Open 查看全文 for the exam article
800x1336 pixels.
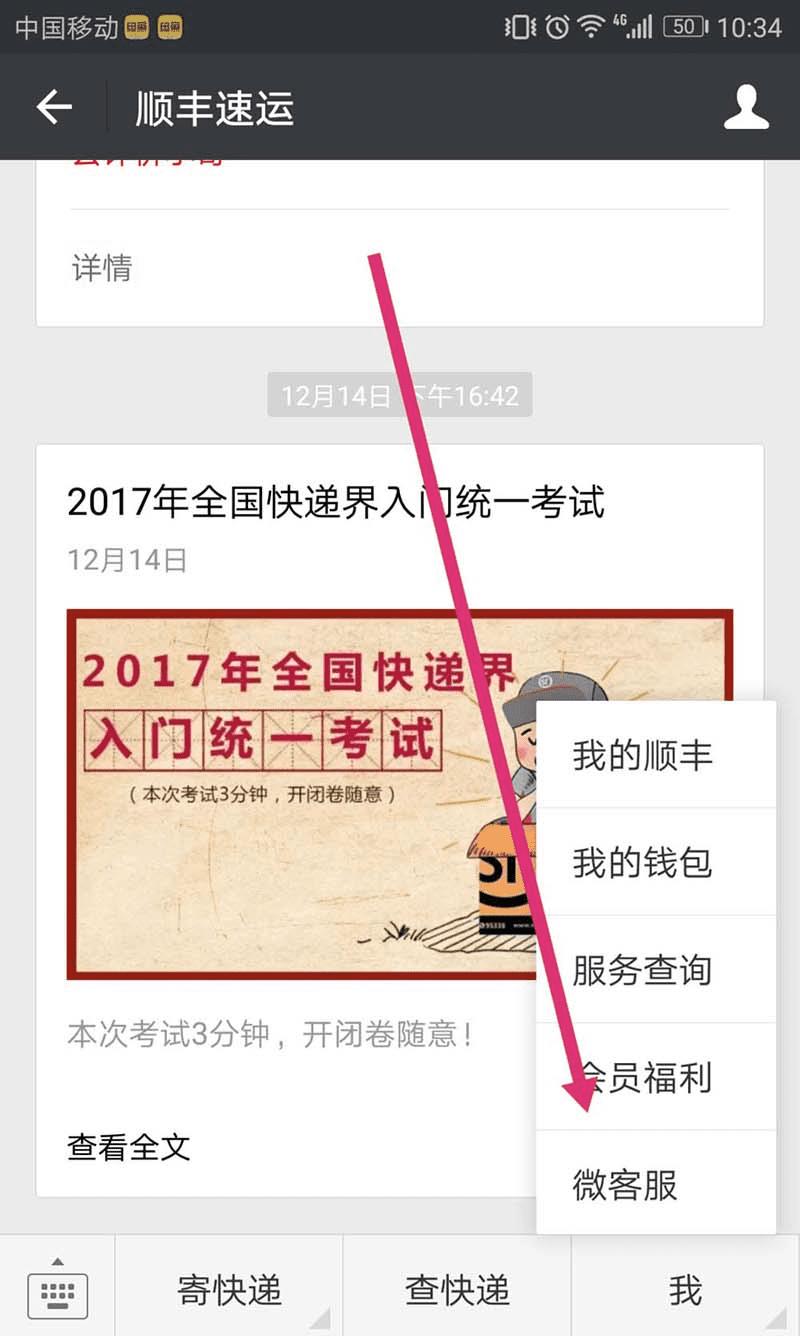(x=129, y=1146)
